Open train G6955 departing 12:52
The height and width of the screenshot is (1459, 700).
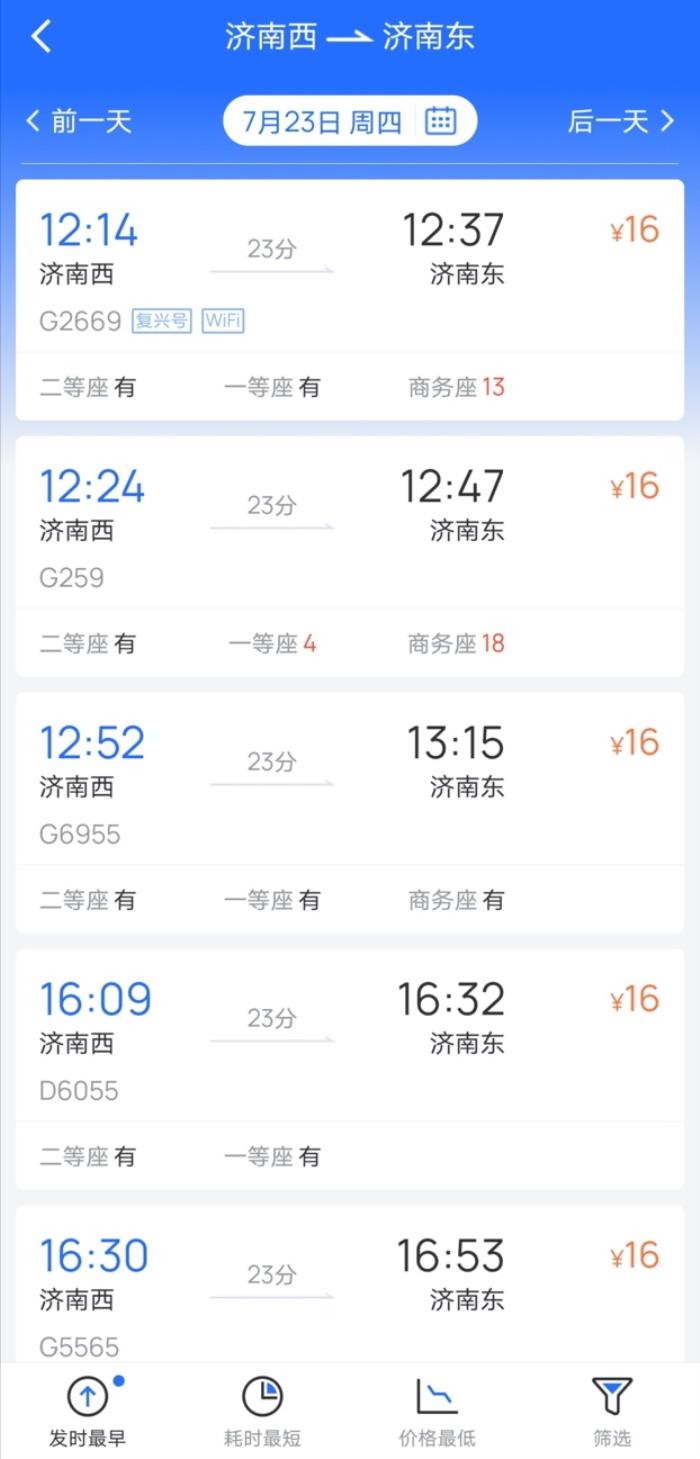[350, 812]
